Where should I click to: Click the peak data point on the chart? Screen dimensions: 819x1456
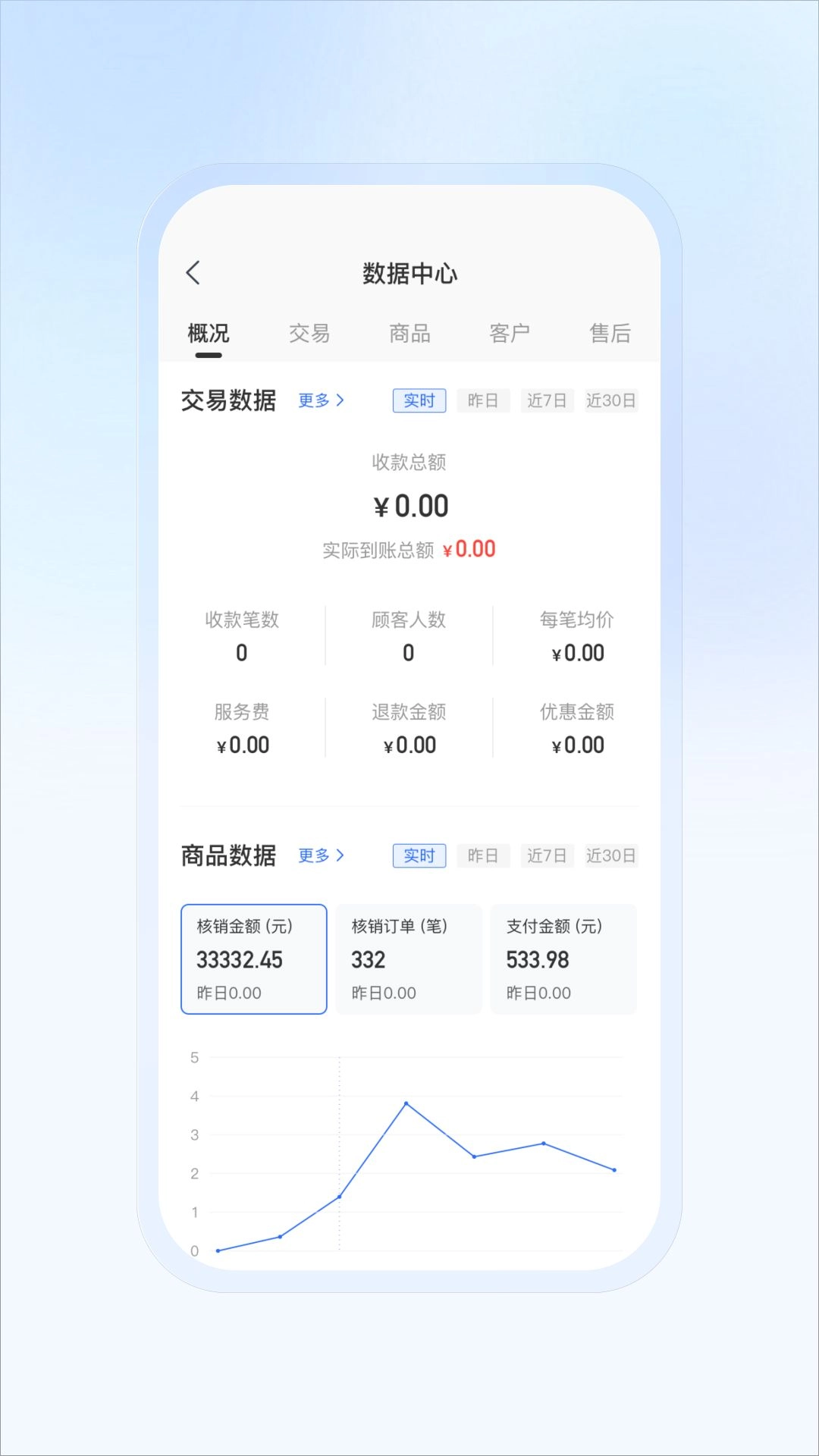(x=406, y=1103)
